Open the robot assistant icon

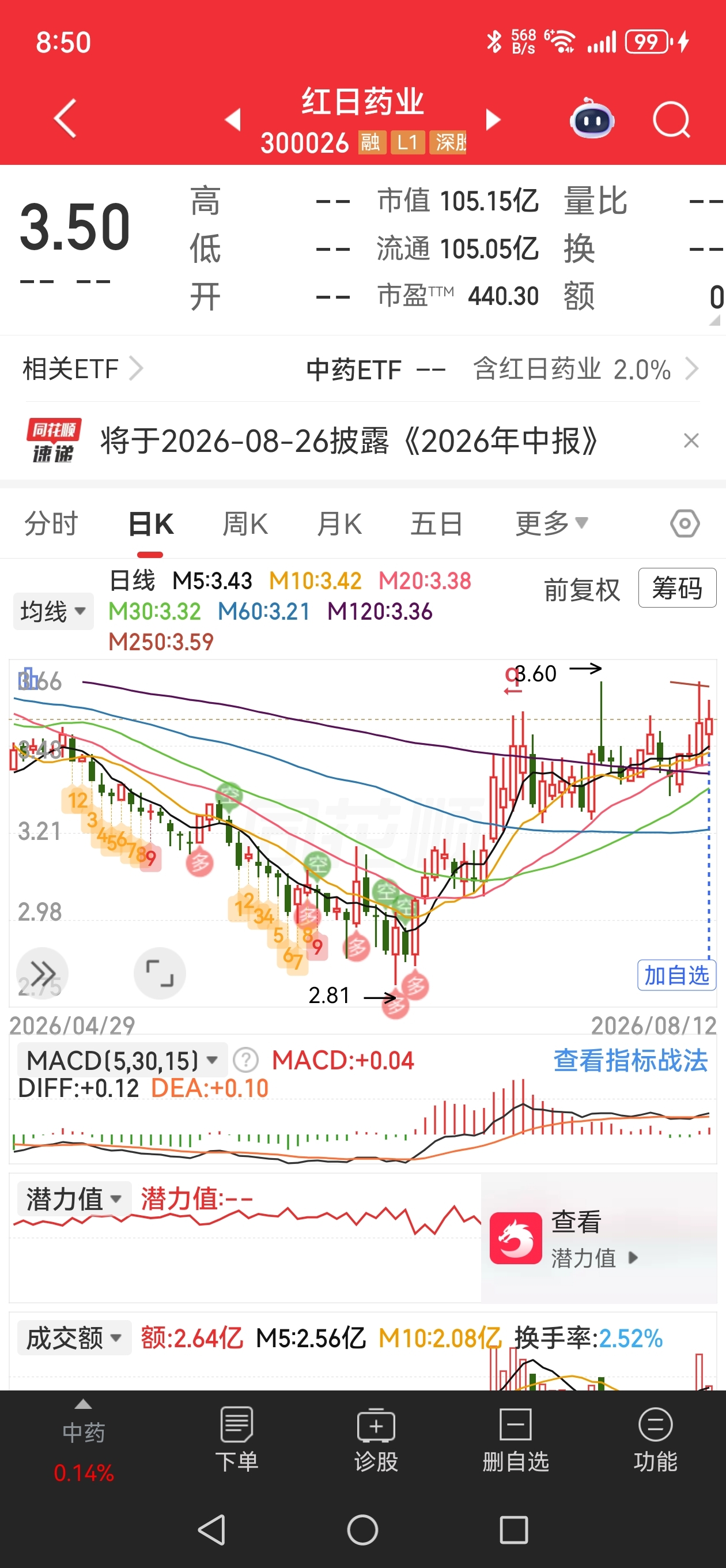592,119
